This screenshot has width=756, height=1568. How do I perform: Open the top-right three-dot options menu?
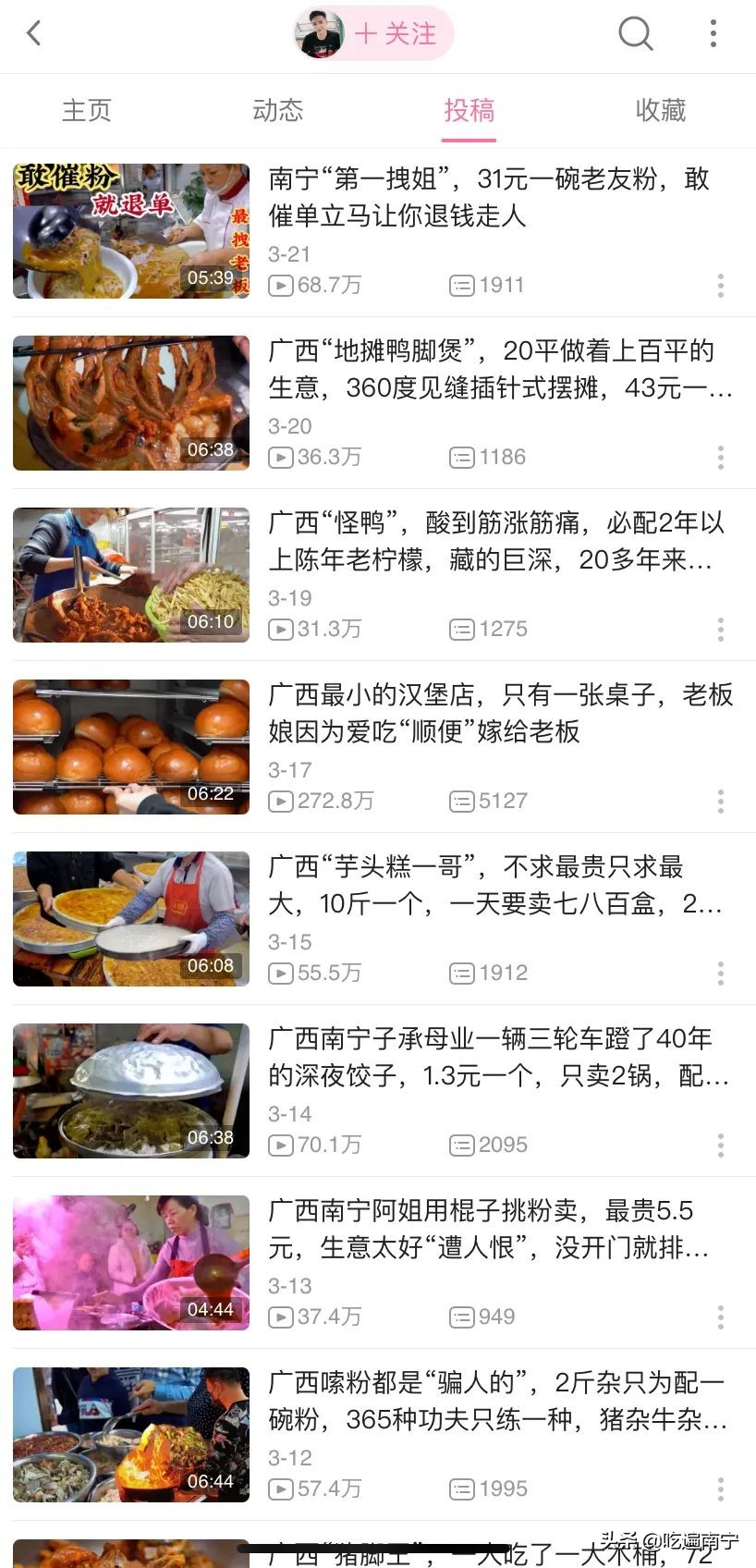click(713, 33)
